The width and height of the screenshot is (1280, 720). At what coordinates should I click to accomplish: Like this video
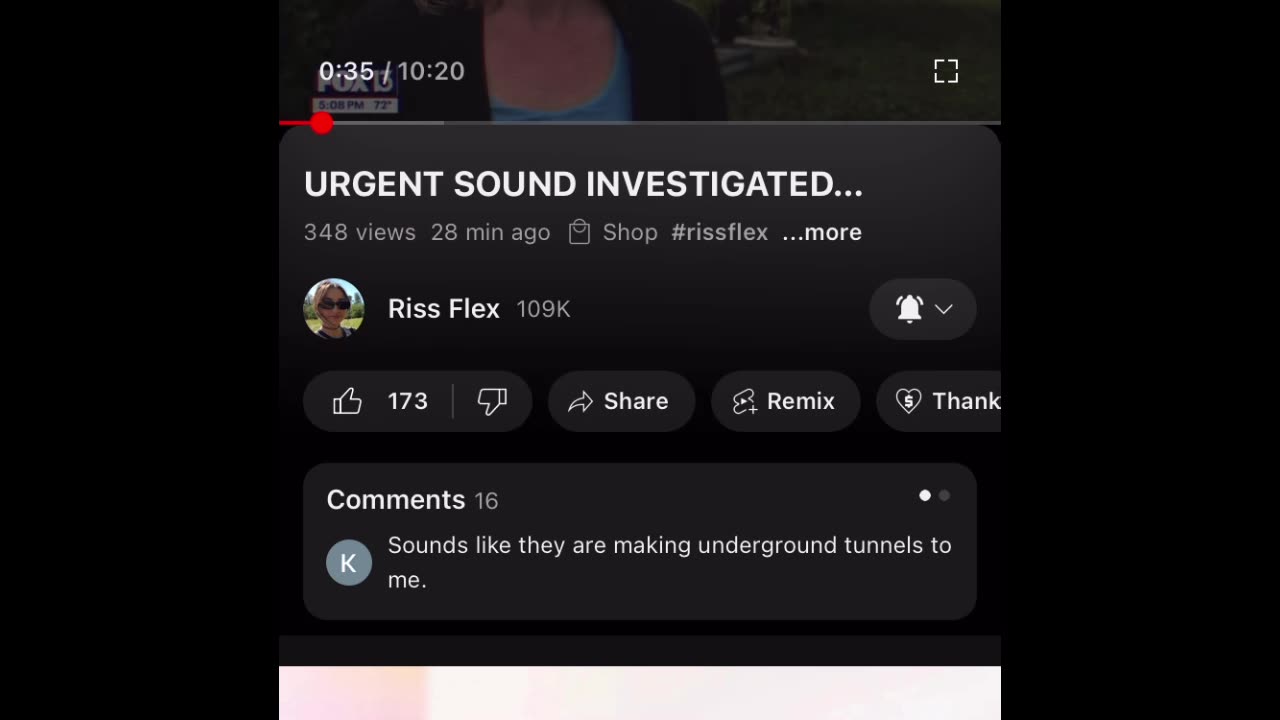(x=379, y=401)
